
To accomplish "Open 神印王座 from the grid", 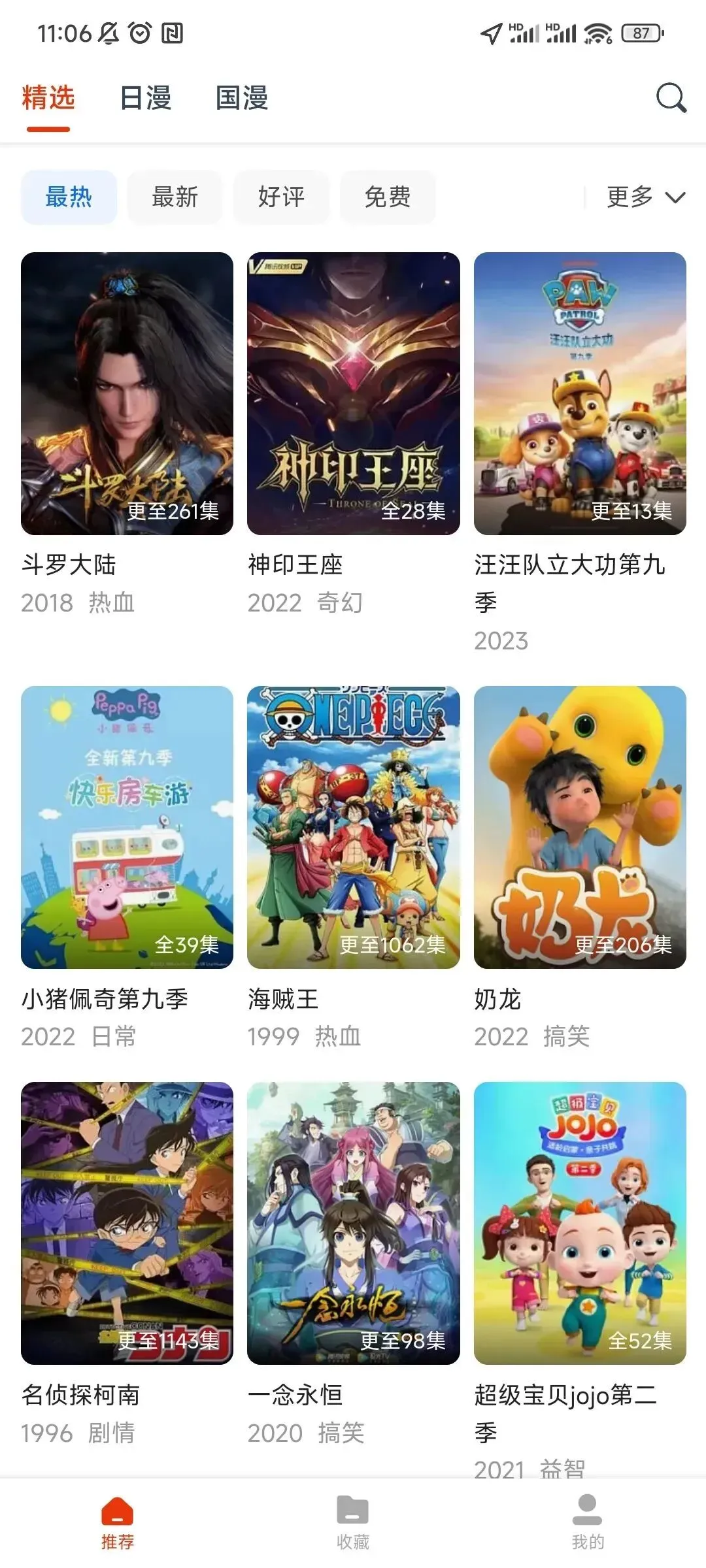I will pos(353,393).
